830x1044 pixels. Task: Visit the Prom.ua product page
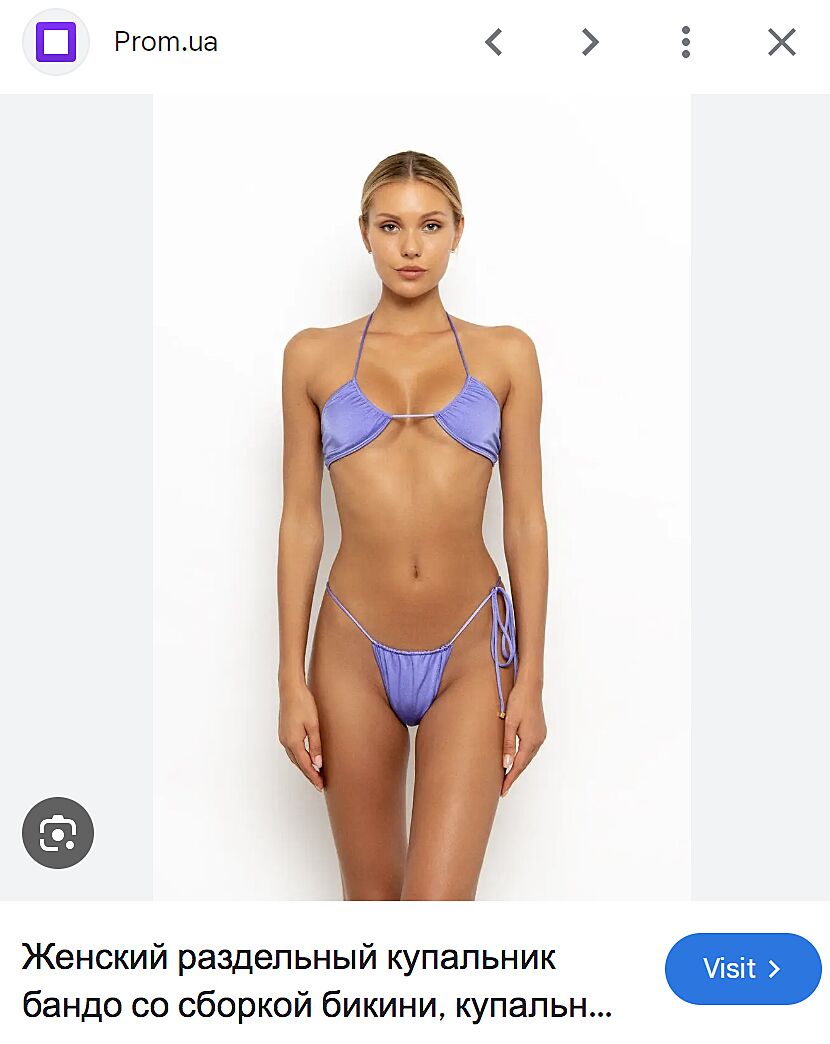(x=742, y=968)
